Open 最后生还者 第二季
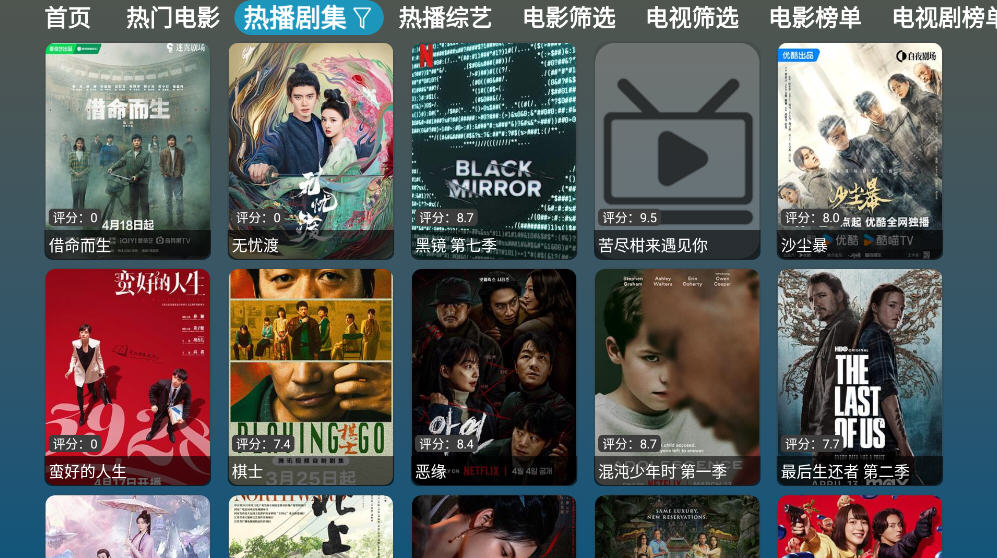The image size is (997, 558). click(x=860, y=377)
